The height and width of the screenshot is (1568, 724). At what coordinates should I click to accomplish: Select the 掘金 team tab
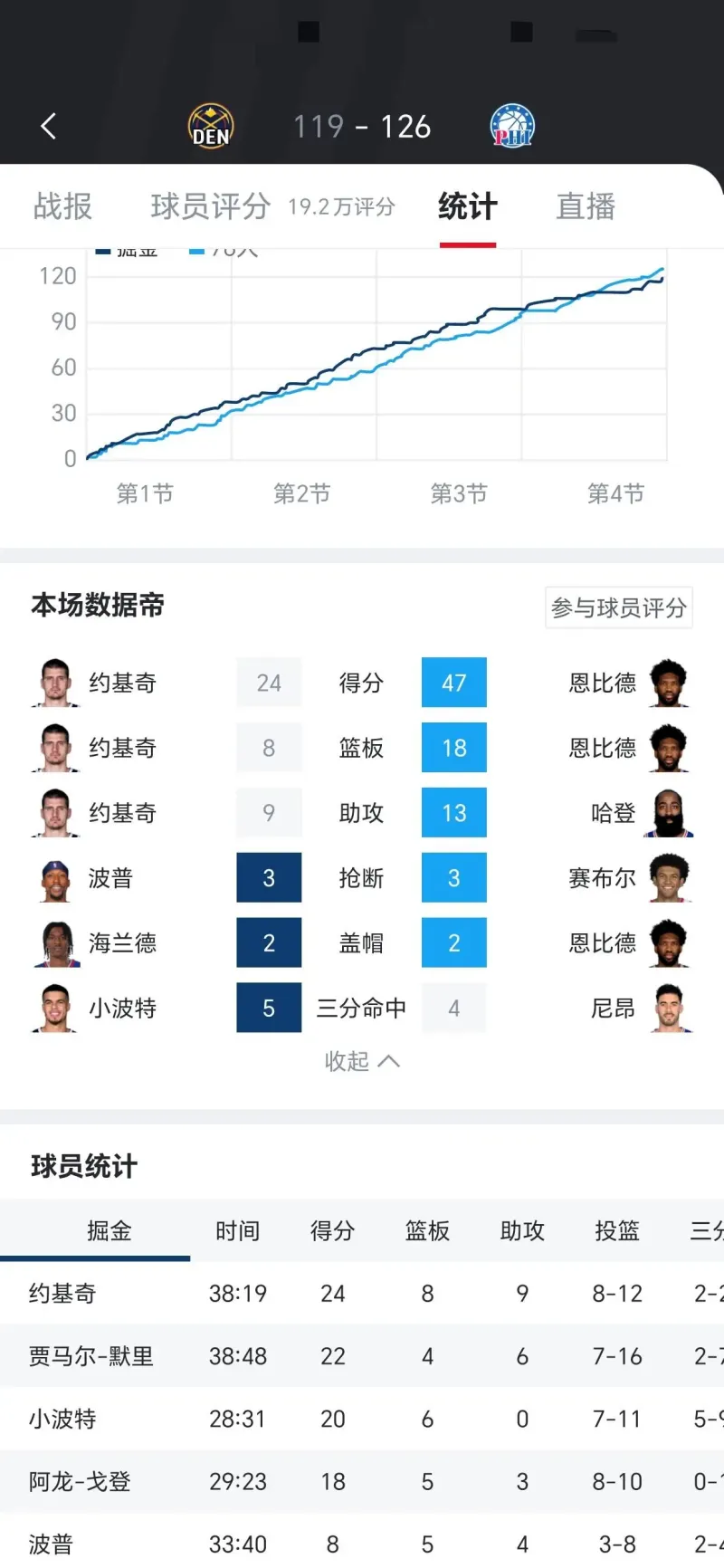[109, 1230]
